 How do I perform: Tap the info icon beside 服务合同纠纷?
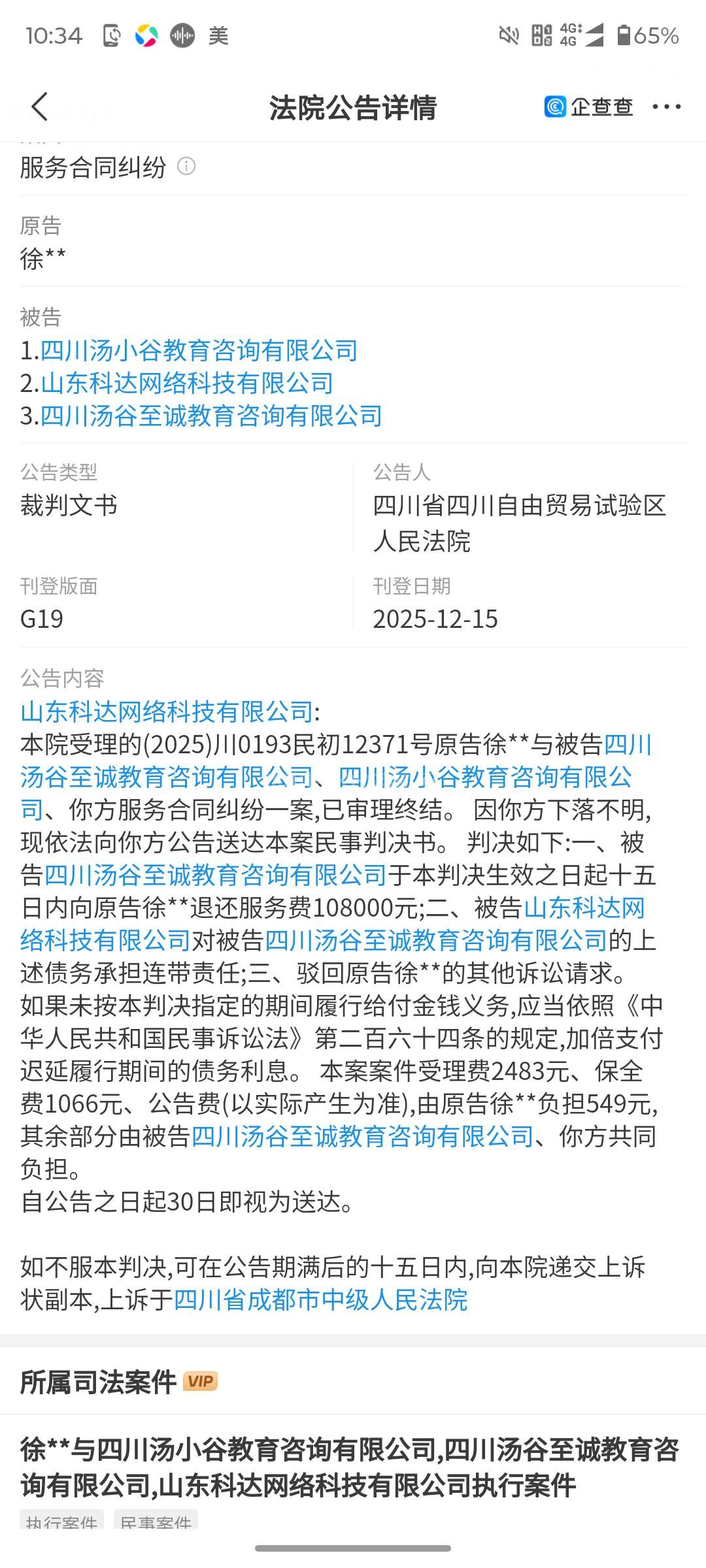pyautogui.click(x=186, y=167)
